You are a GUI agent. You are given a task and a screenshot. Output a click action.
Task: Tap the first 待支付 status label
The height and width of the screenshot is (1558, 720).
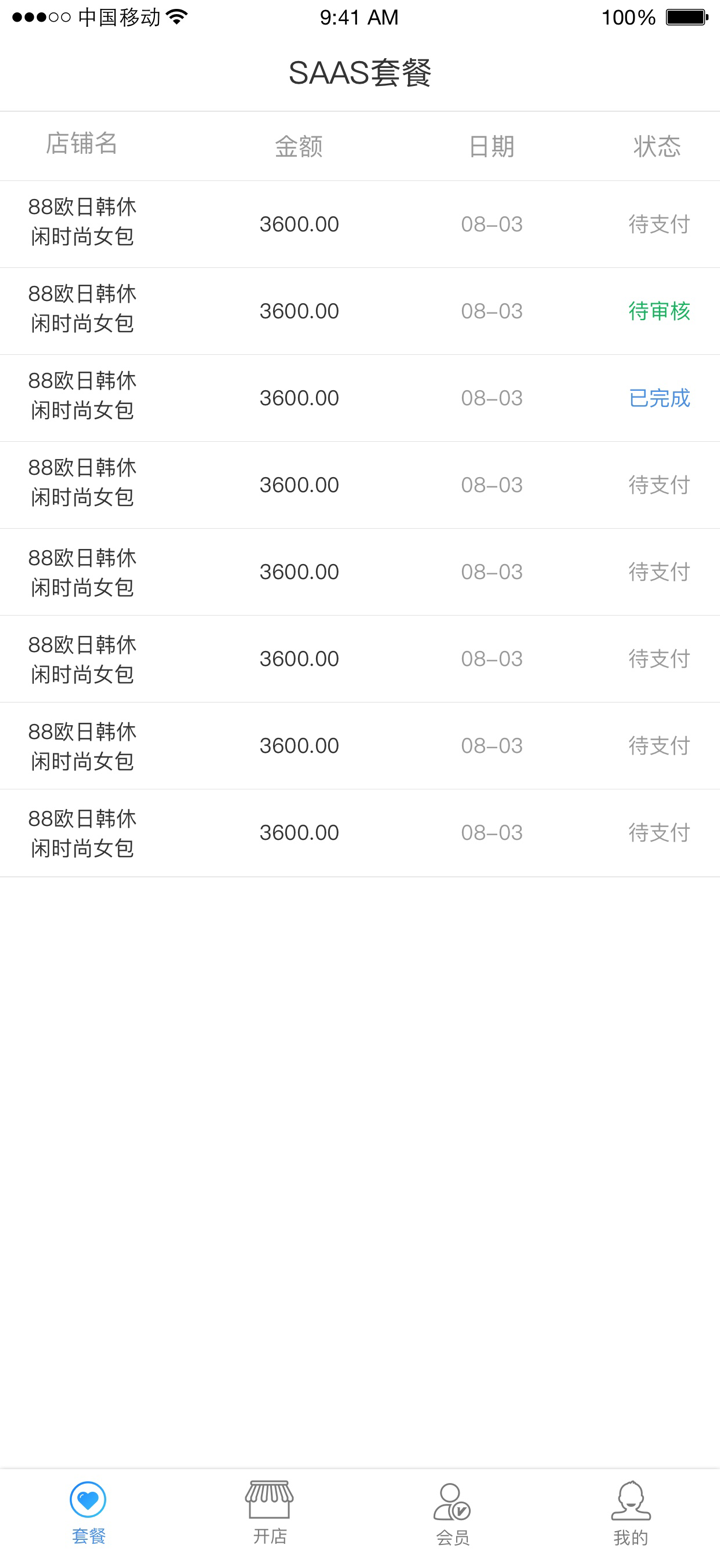(x=658, y=224)
